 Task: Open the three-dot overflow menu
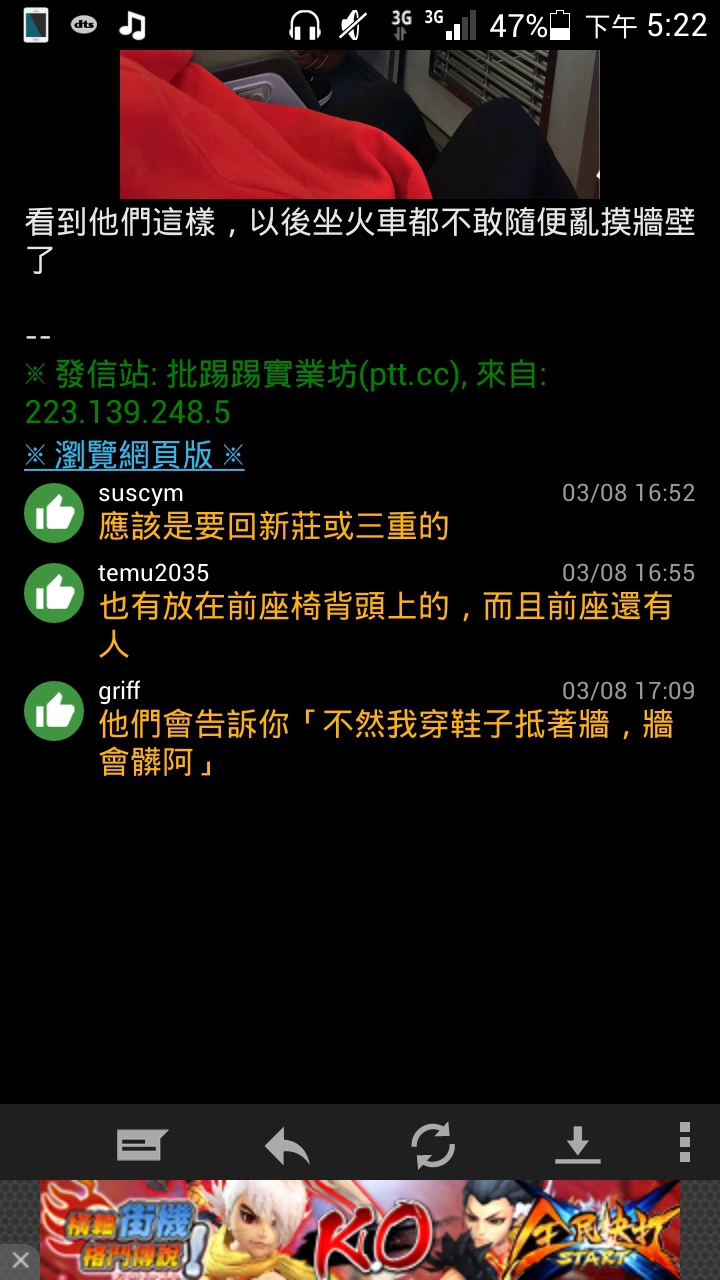pos(685,1143)
